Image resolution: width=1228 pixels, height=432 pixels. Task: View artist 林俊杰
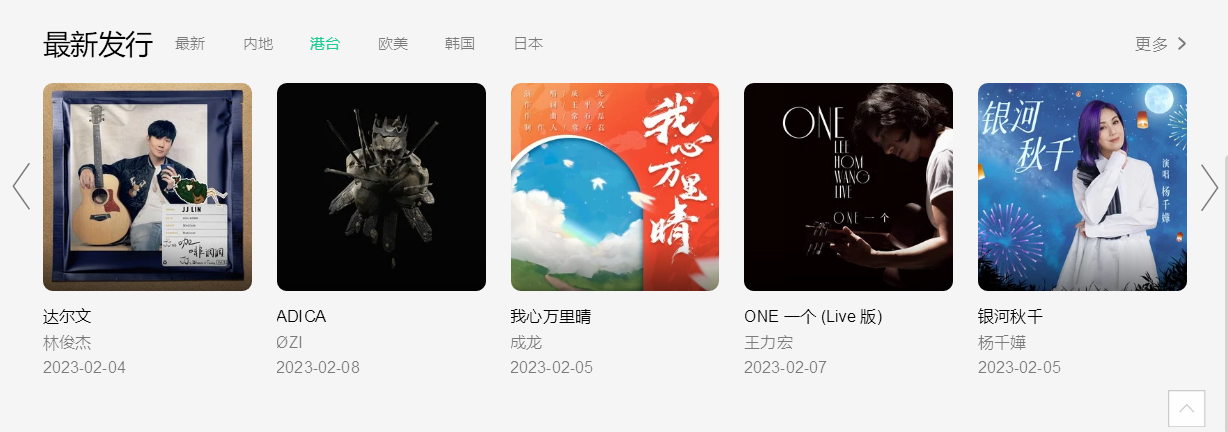pos(67,342)
